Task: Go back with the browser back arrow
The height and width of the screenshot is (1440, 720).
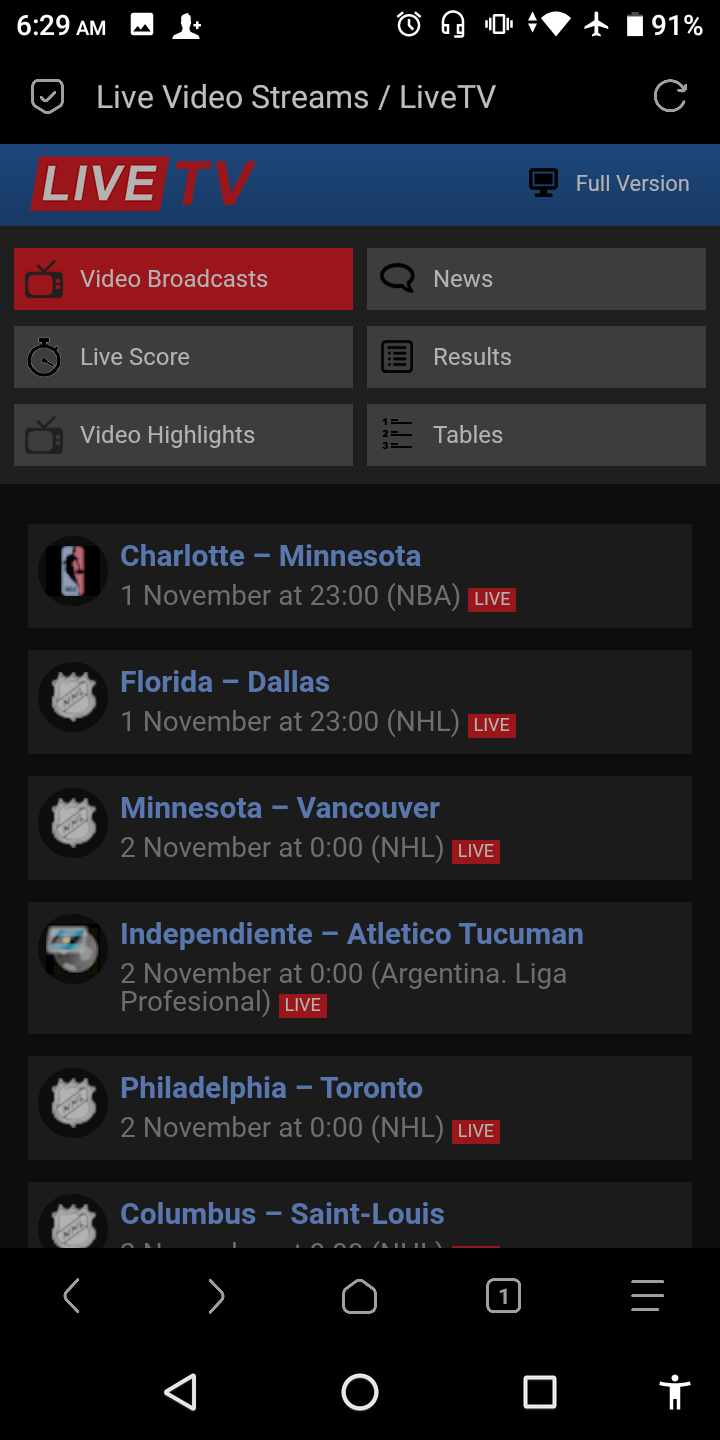Action: click(x=71, y=1297)
